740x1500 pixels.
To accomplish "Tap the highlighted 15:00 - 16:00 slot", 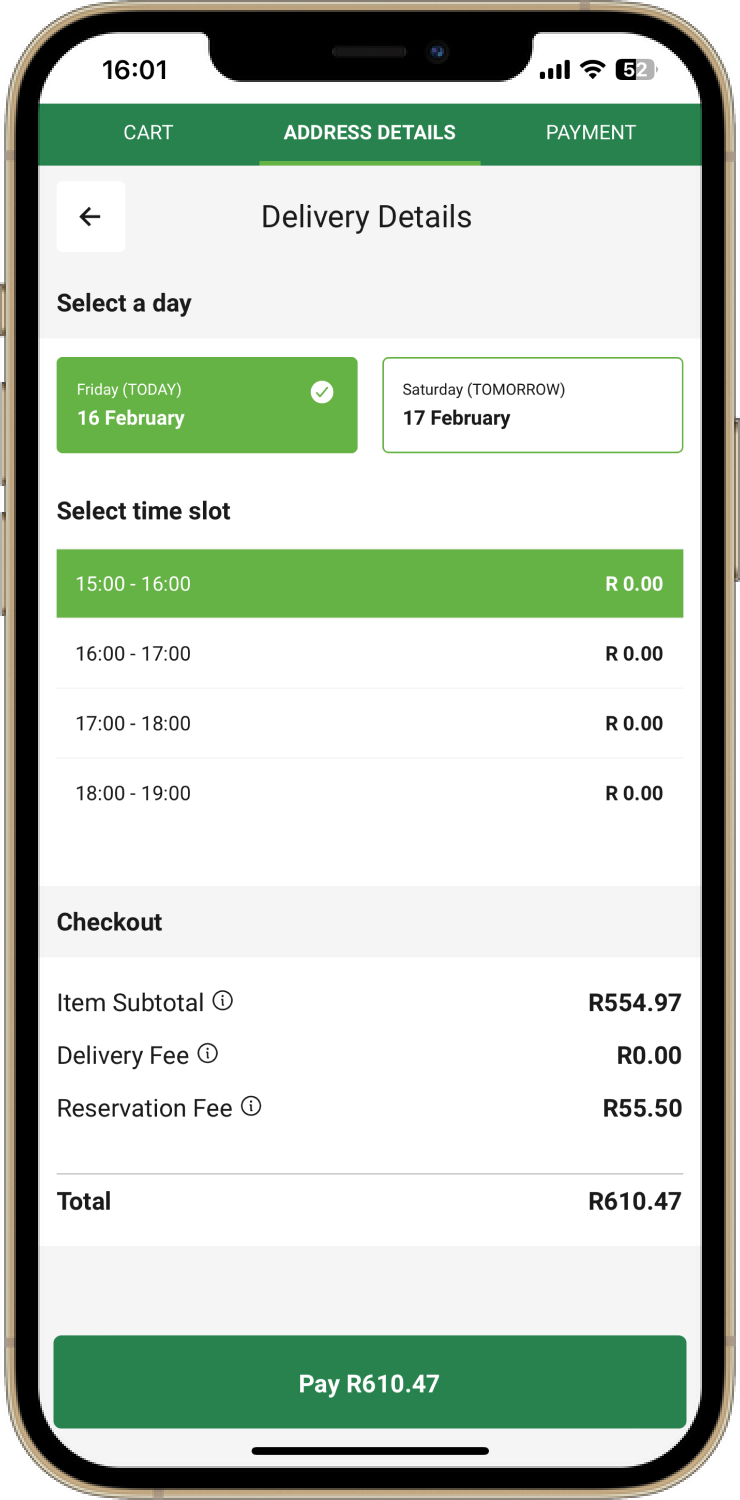I will [370, 583].
